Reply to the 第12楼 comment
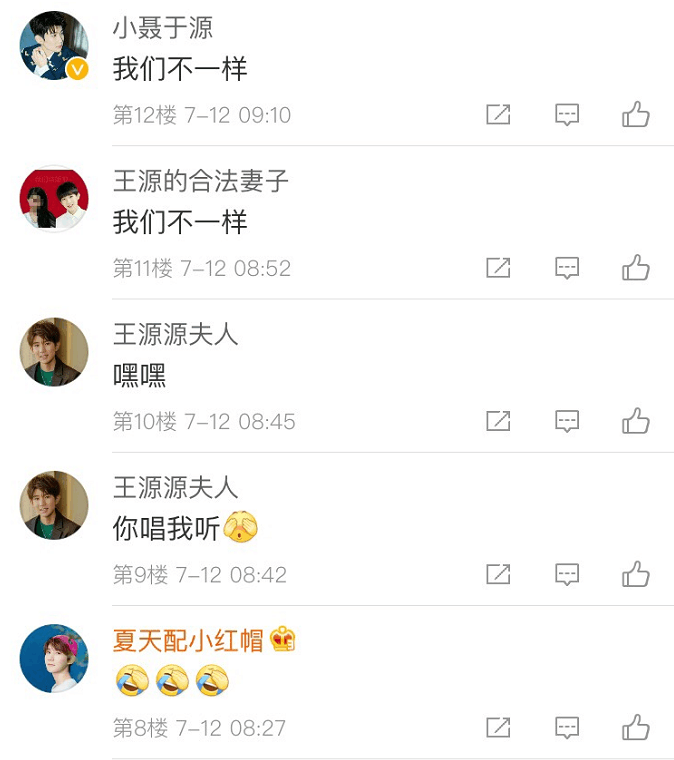 click(x=567, y=115)
